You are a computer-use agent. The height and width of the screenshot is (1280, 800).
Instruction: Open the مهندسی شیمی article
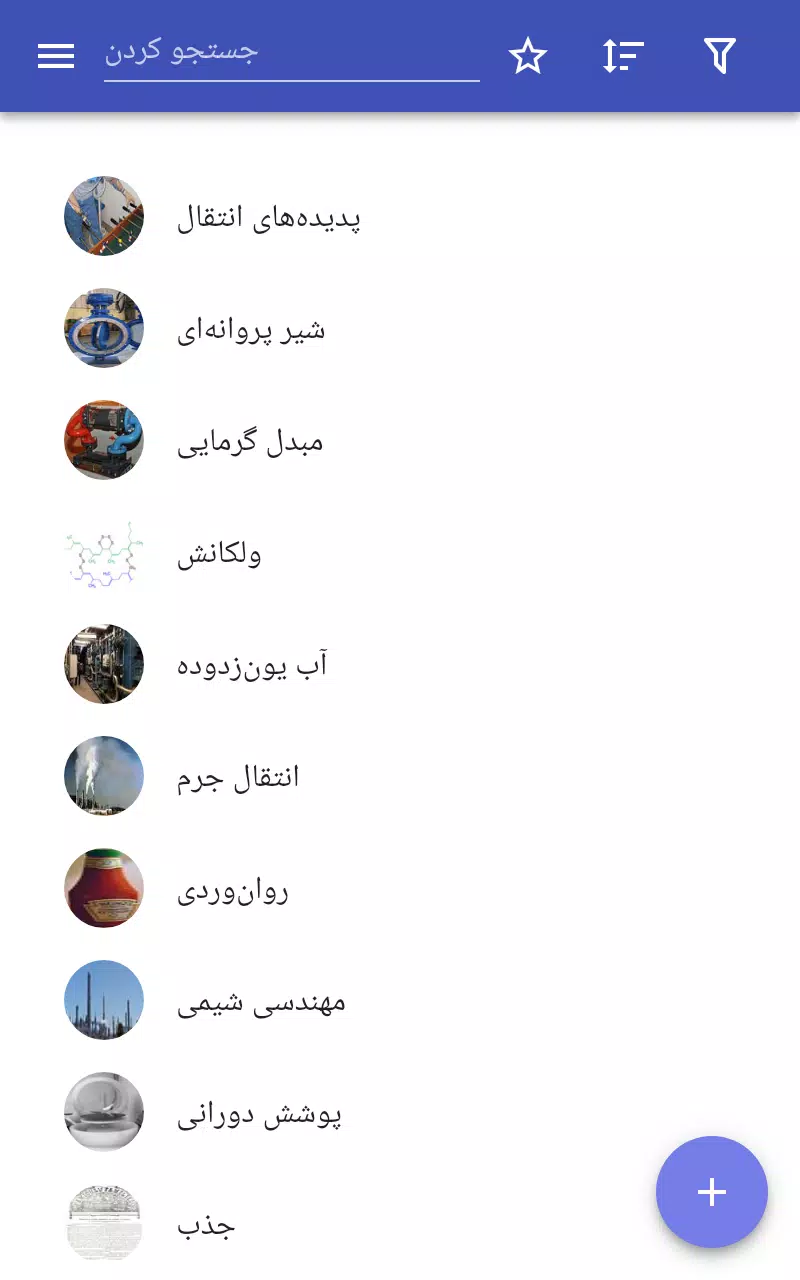[400, 1000]
